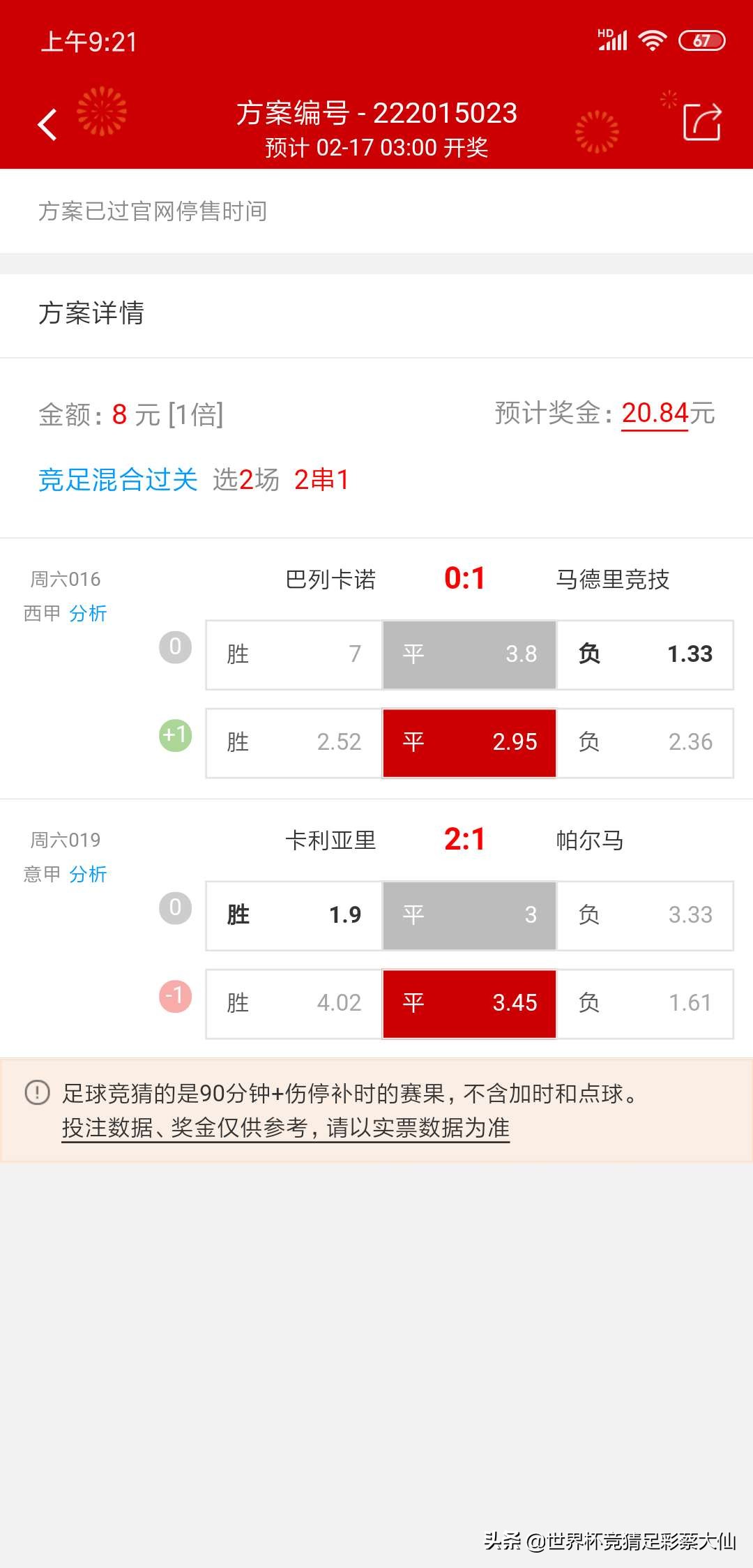Deselect the red 平 3.45 odds cell
The width and height of the screenshot is (753, 1568).
(469, 1003)
